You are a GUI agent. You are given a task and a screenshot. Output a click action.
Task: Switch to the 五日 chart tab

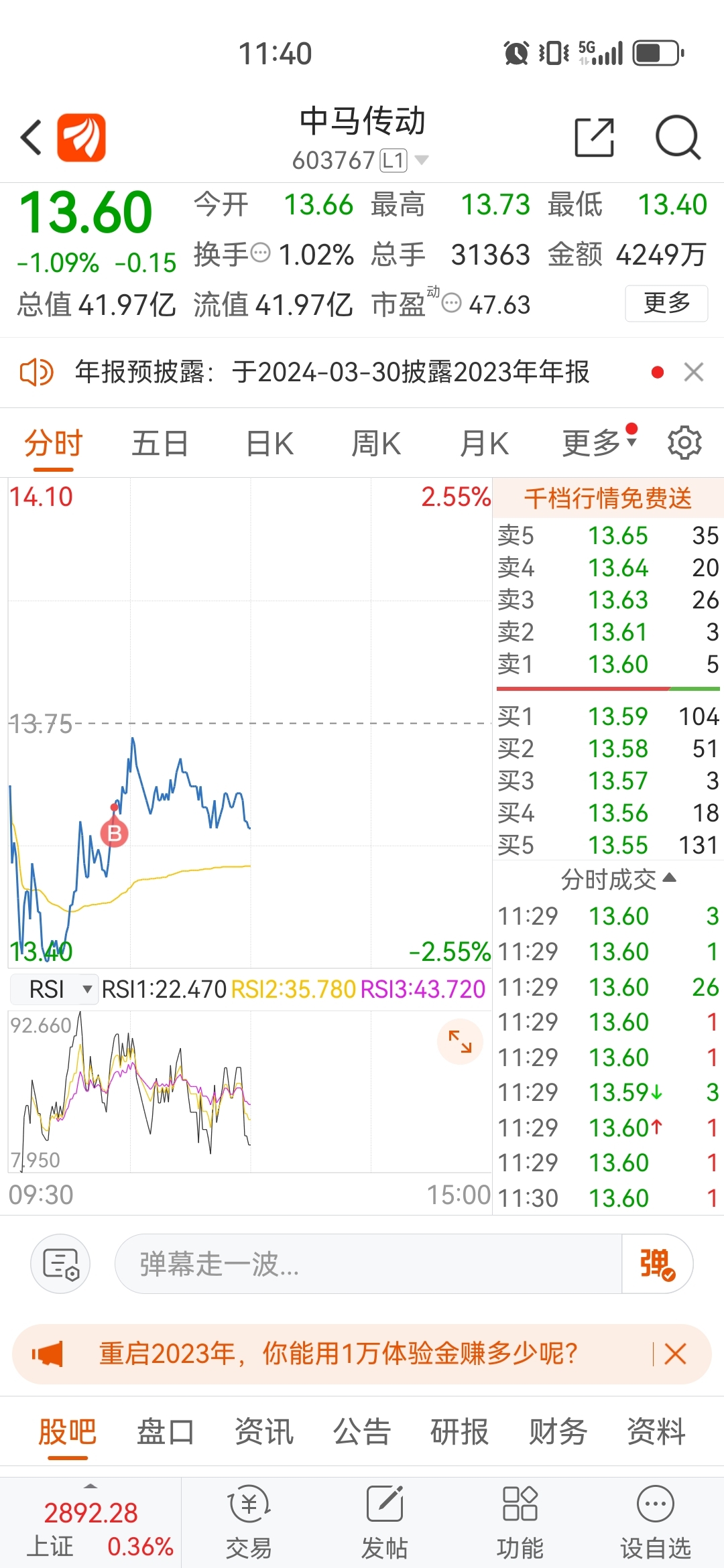pyautogui.click(x=160, y=444)
